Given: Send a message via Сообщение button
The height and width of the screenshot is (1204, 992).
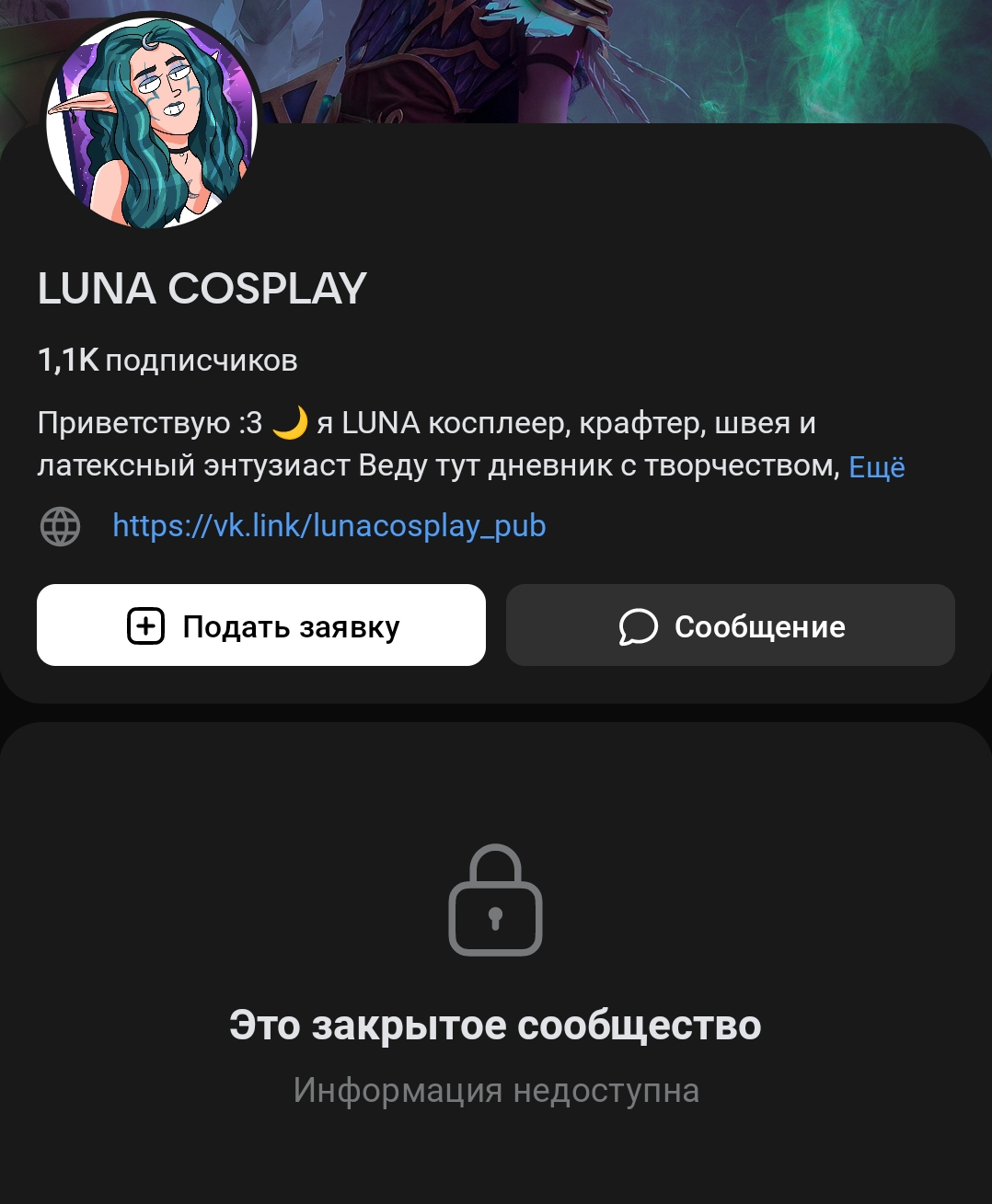Looking at the screenshot, I should click(x=731, y=625).
